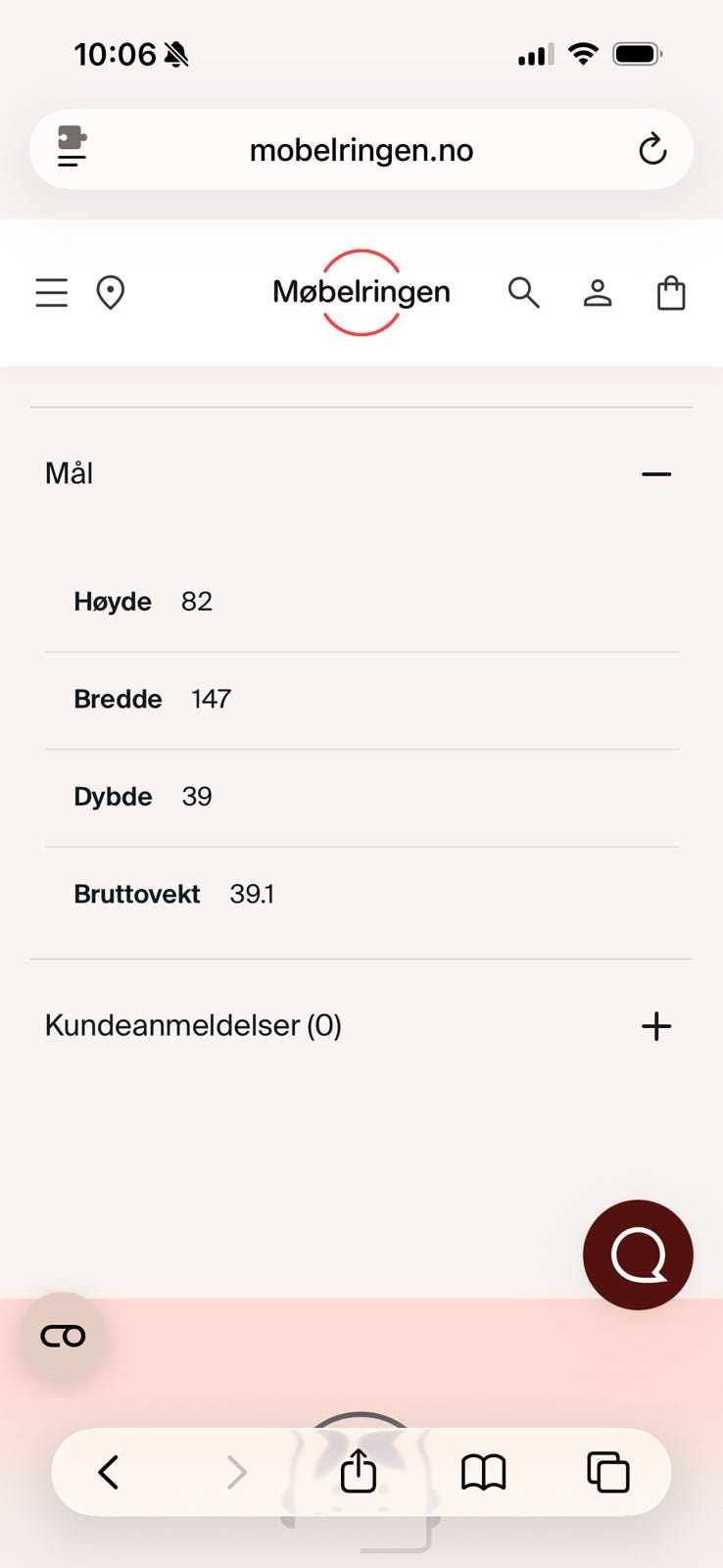
Task: Click the Kundeanmeldelser (0) label
Action: click(x=192, y=1025)
